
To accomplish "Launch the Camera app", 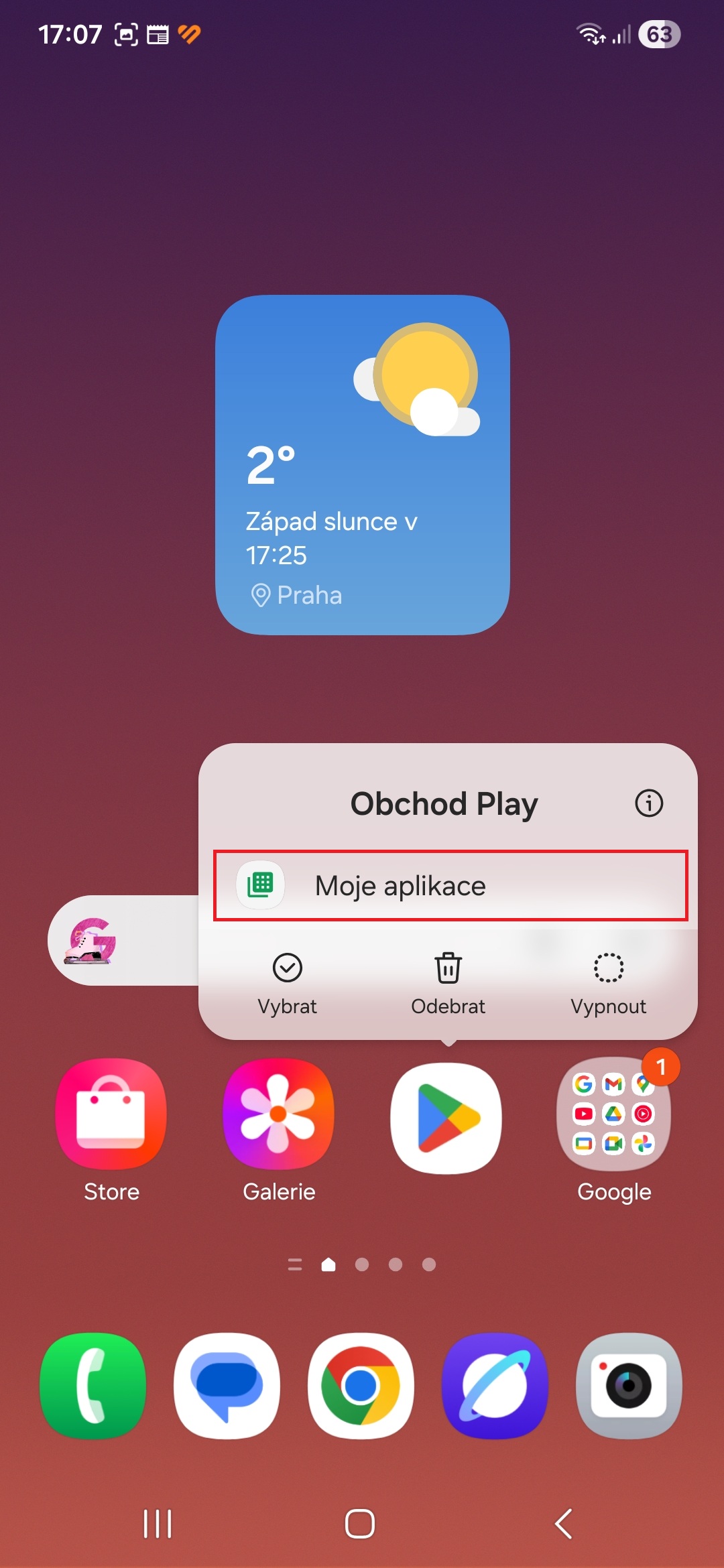I will (629, 1385).
